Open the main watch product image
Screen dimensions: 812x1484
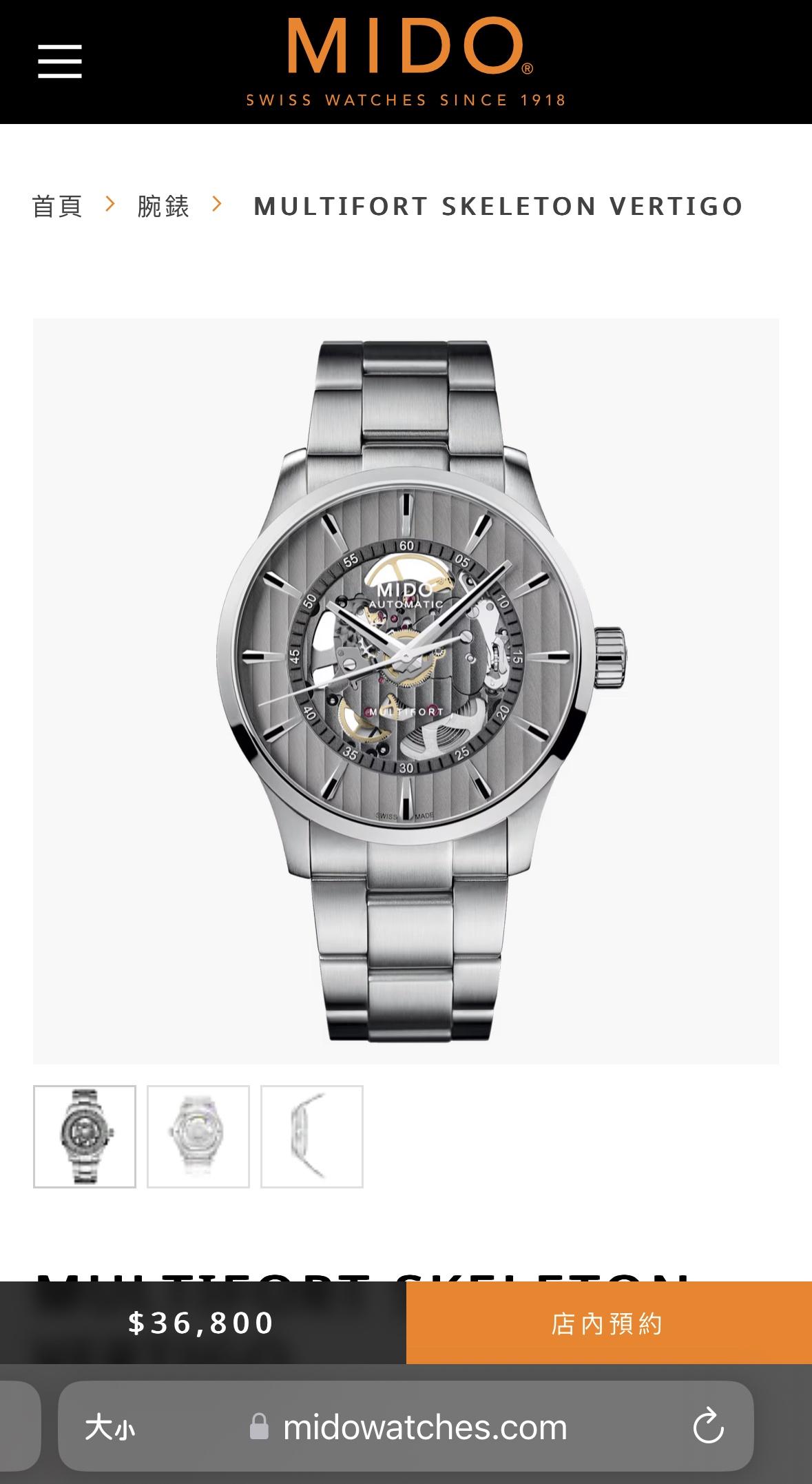tap(406, 690)
